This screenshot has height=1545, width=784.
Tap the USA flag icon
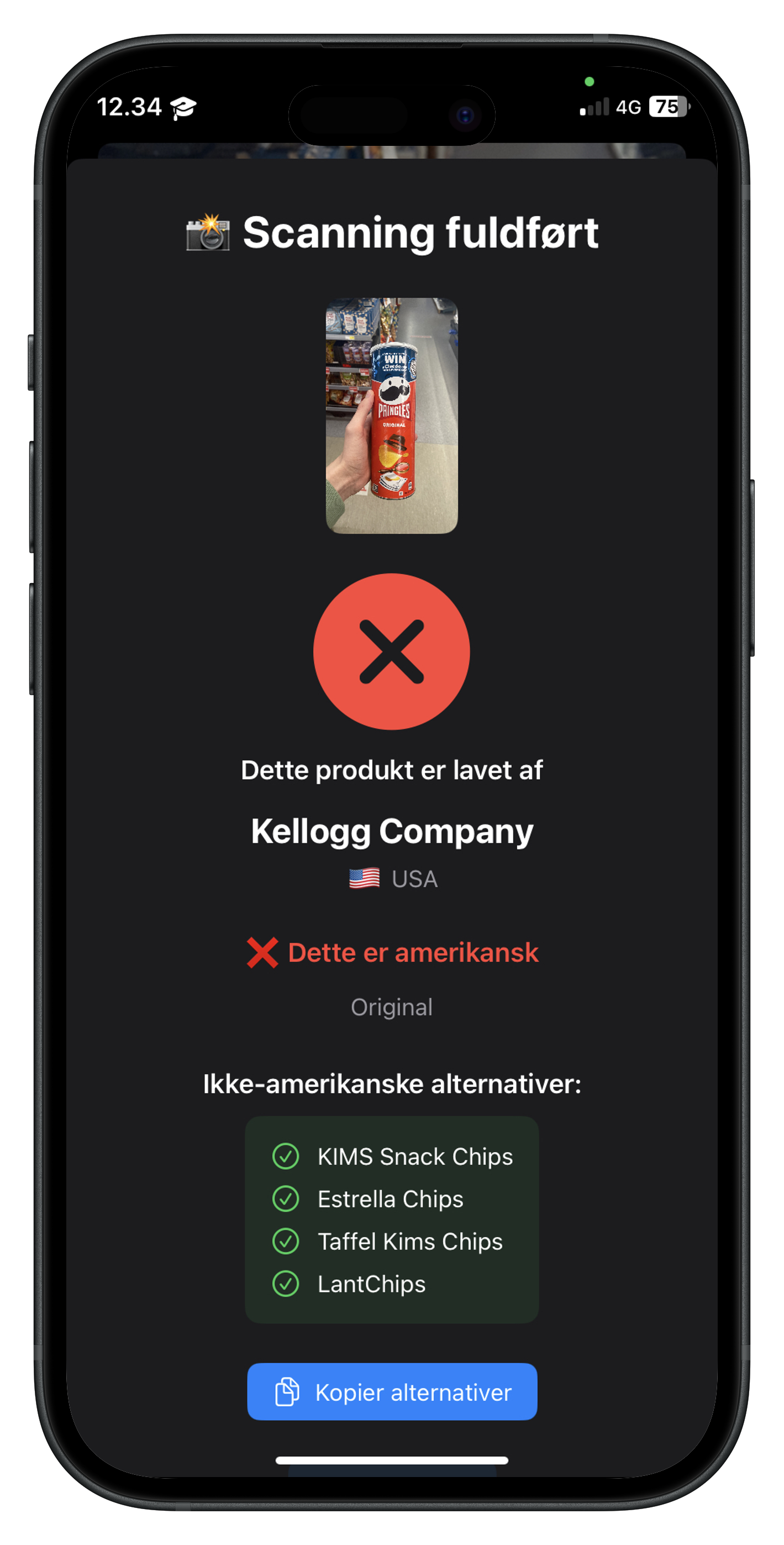365,879
